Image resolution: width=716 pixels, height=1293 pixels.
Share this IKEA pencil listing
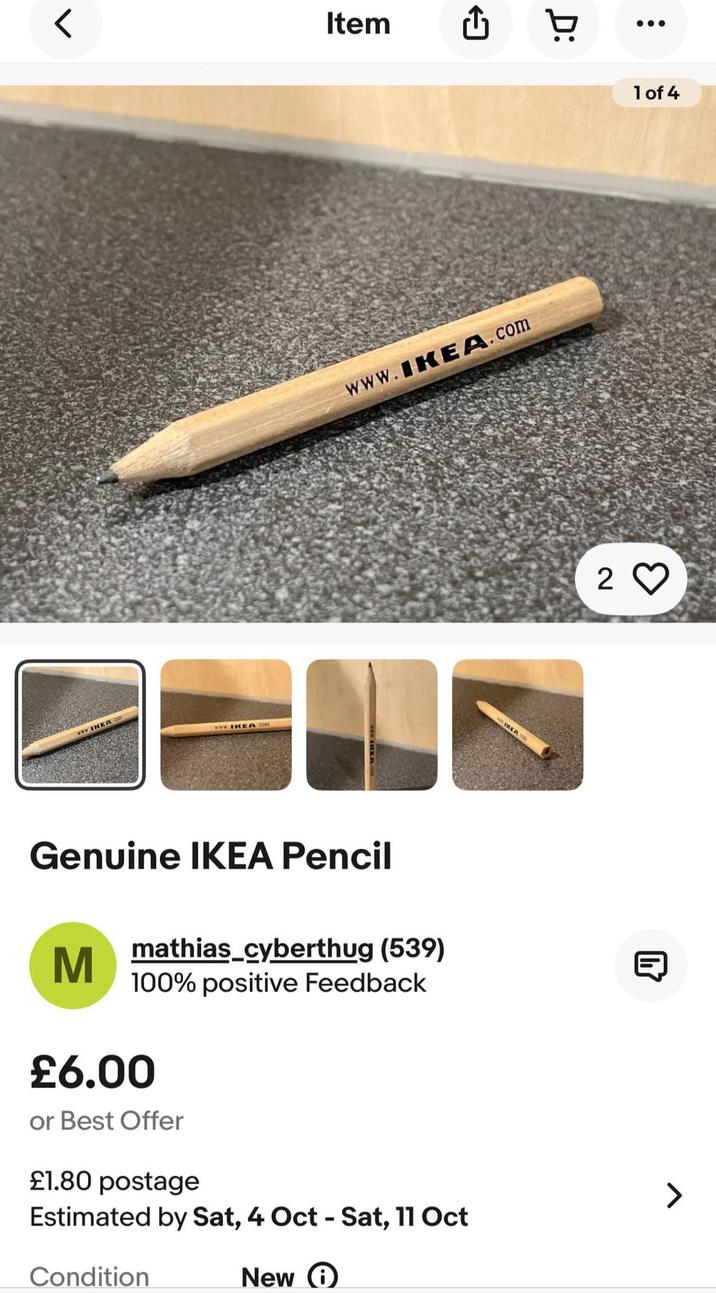[x=476, y=24]
